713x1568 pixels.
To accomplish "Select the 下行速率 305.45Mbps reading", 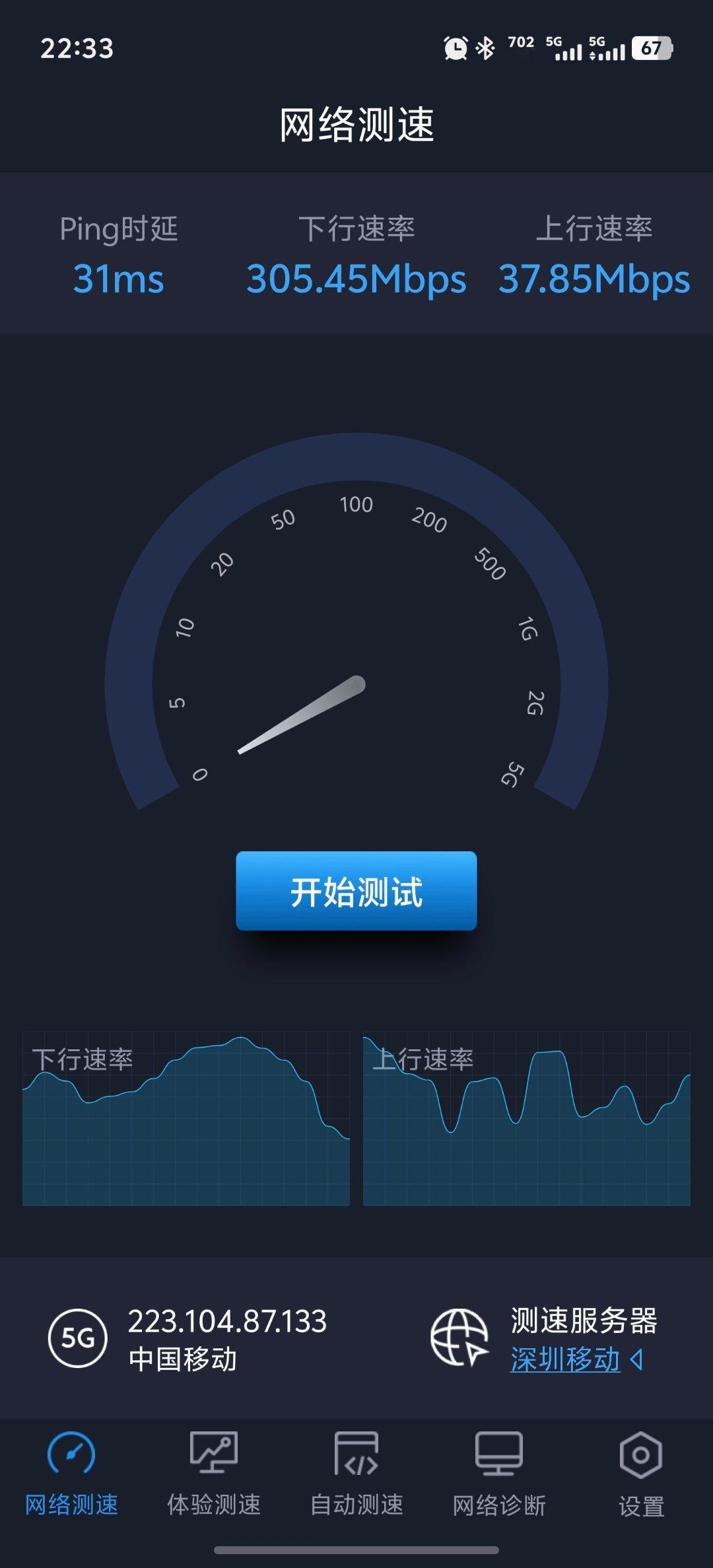I will (x=356, y=280).
